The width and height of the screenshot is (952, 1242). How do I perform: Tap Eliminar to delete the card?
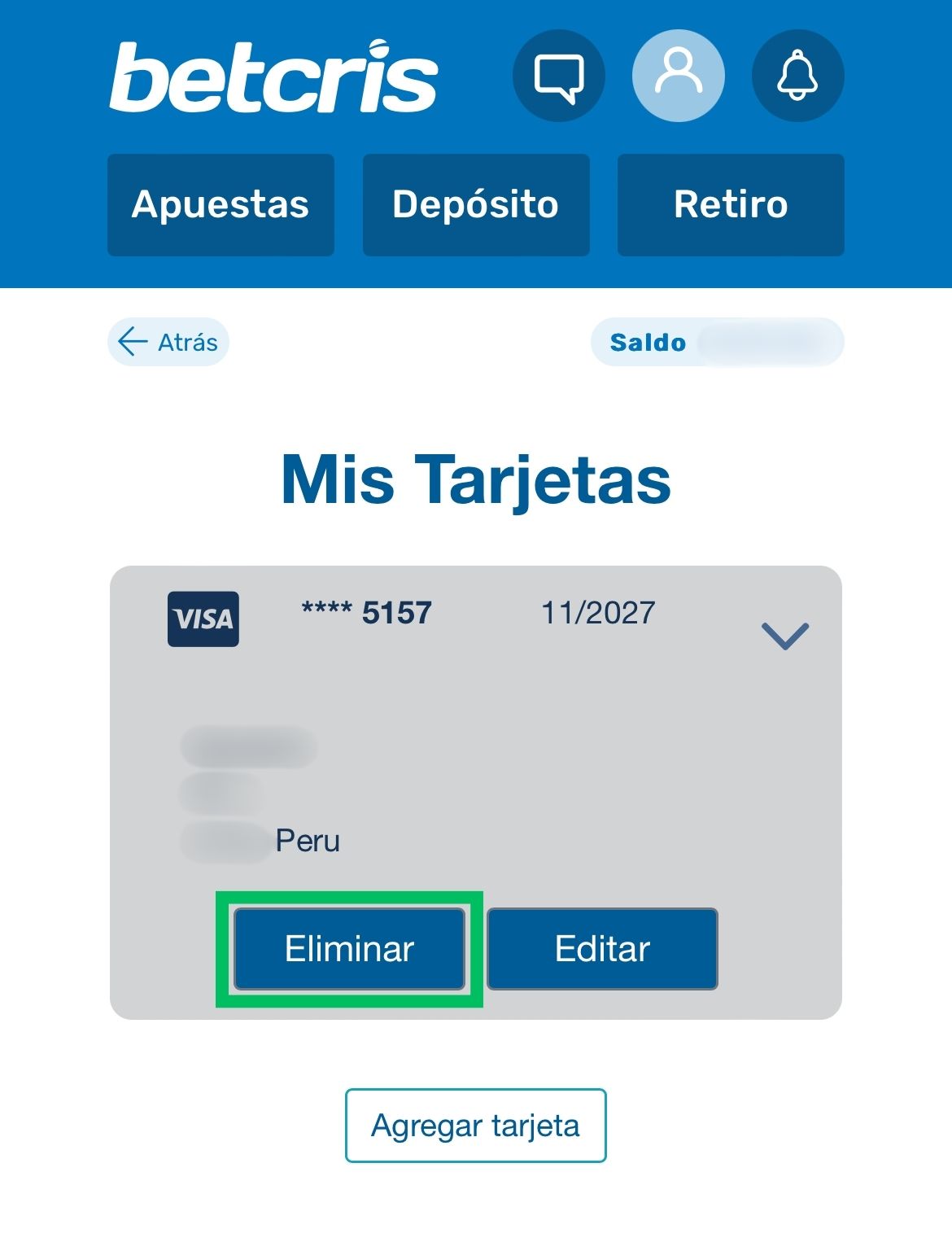349,949
